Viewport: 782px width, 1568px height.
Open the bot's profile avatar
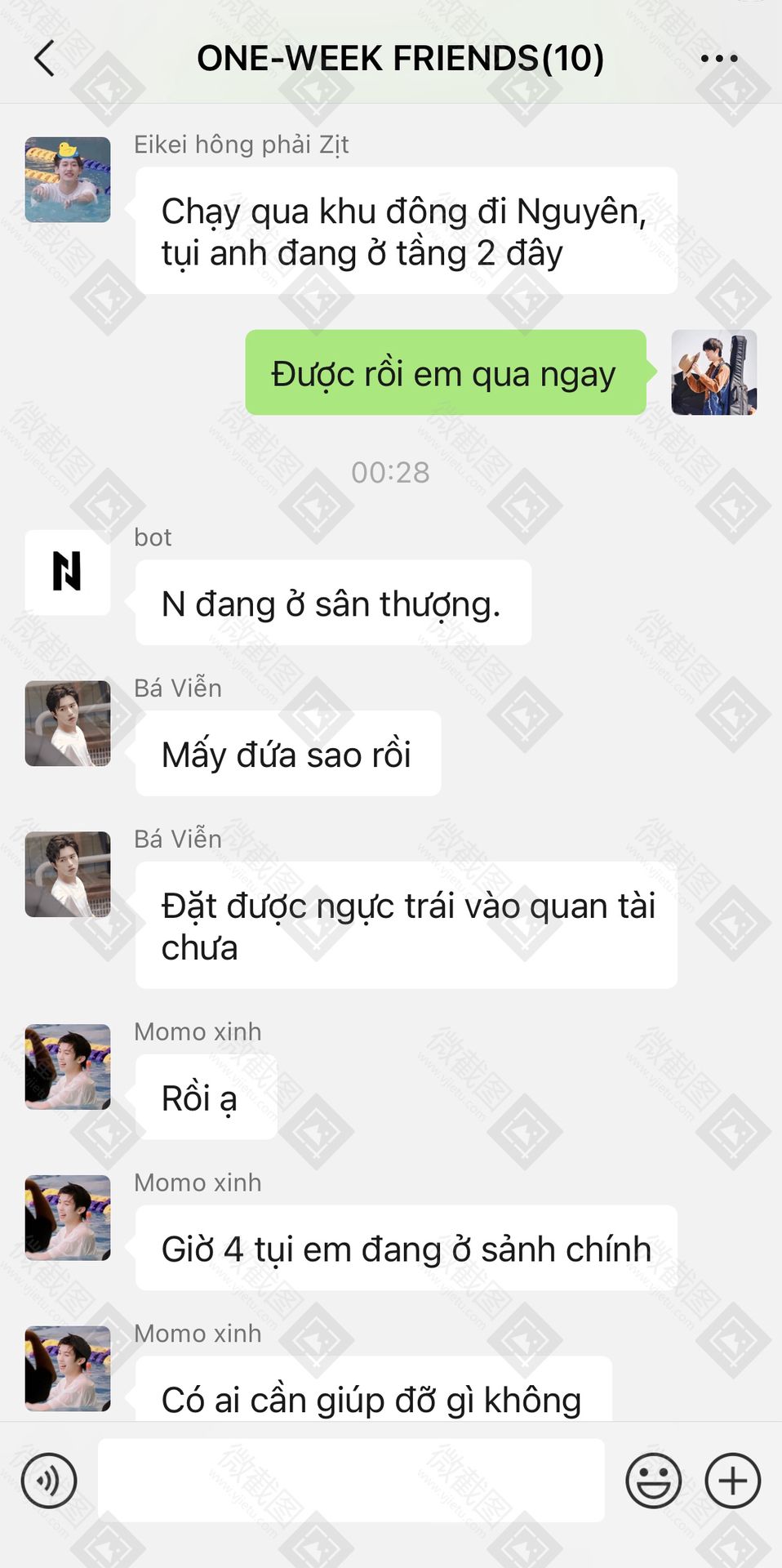click(x=68, y=572)
